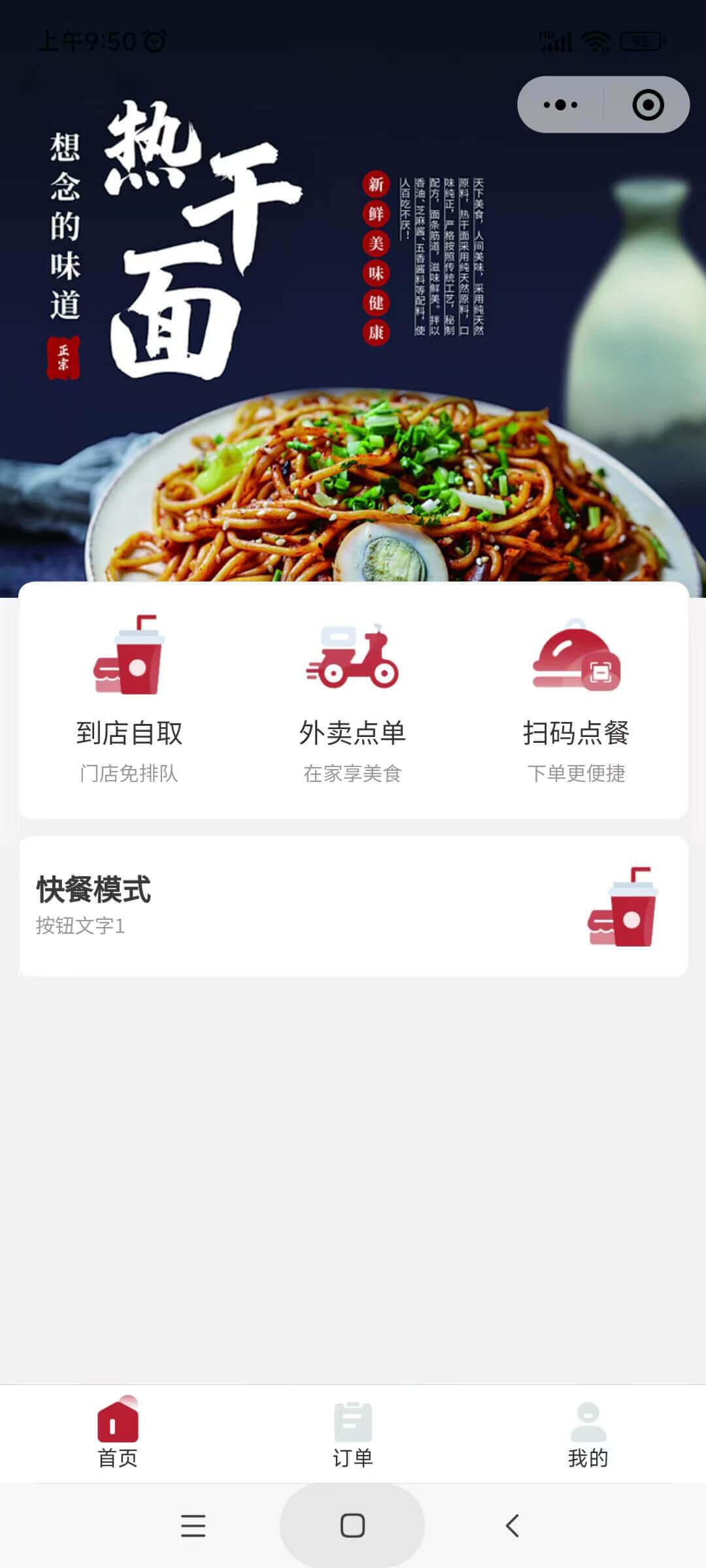
Task: Open the mini-program more options (•••) menu
Action: 559,105
